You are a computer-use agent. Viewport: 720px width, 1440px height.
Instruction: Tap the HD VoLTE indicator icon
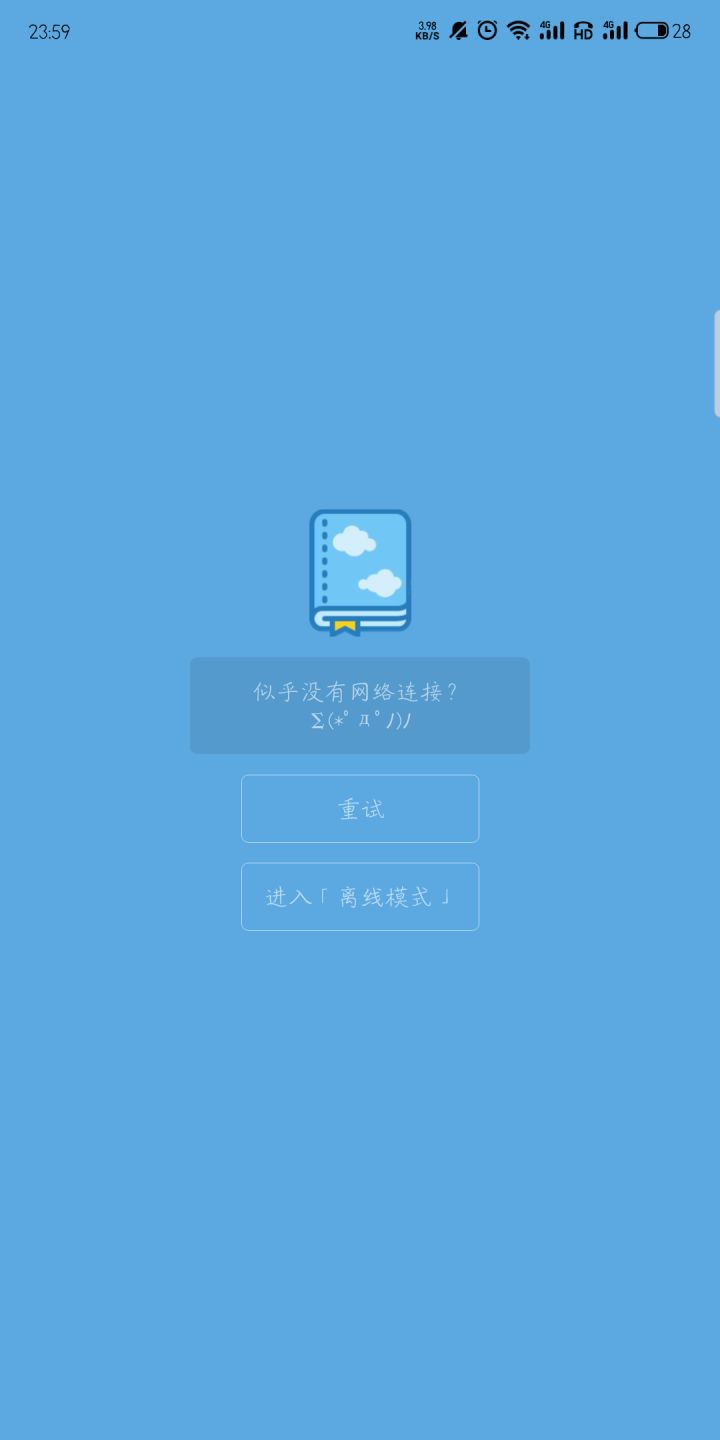[583, 30]
